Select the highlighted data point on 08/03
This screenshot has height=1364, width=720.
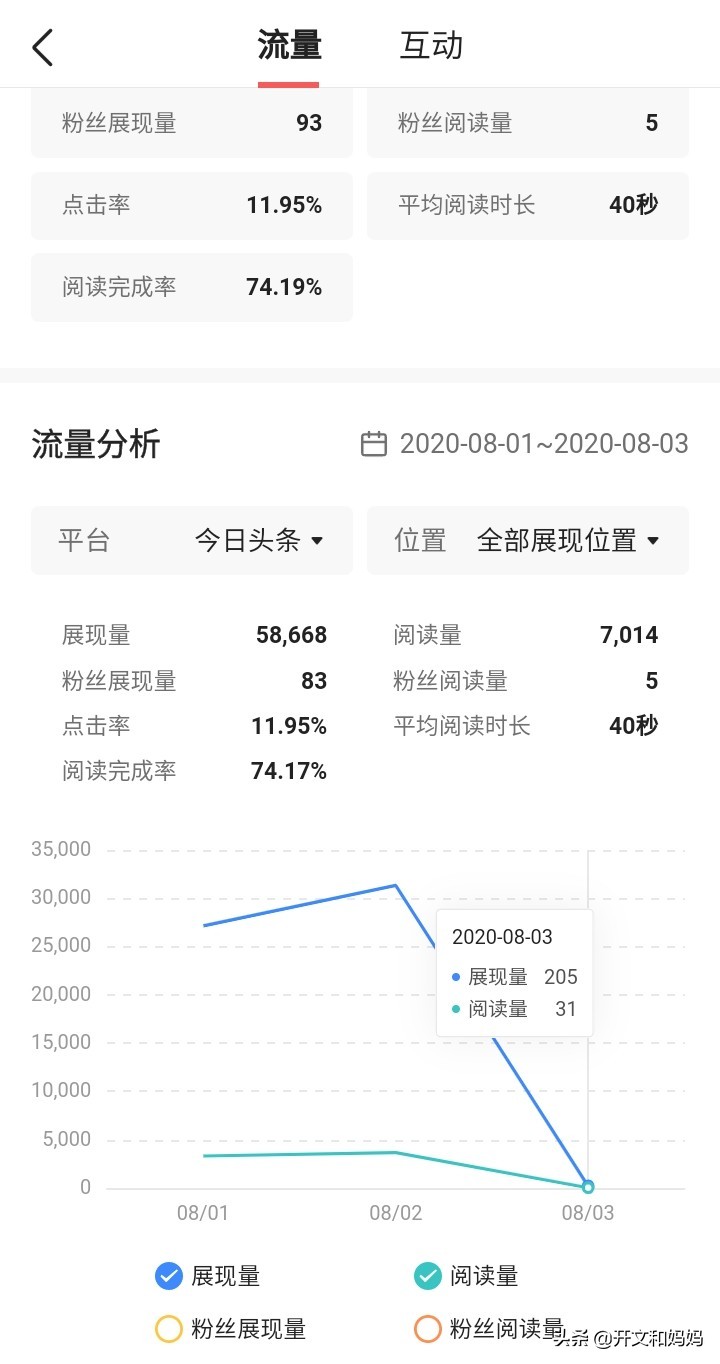587,1186
